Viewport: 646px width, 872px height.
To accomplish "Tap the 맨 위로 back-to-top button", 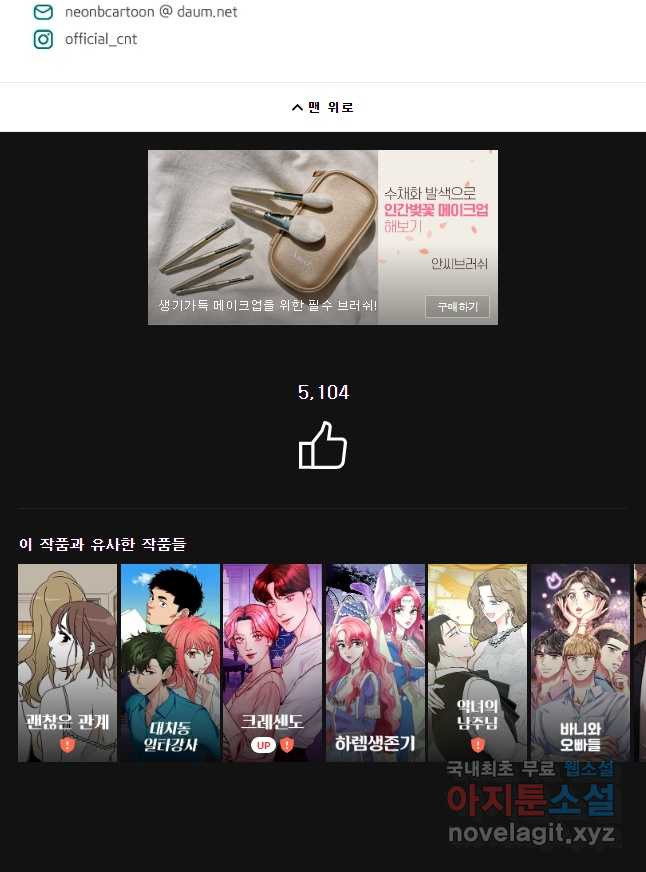I will [323, 107].
